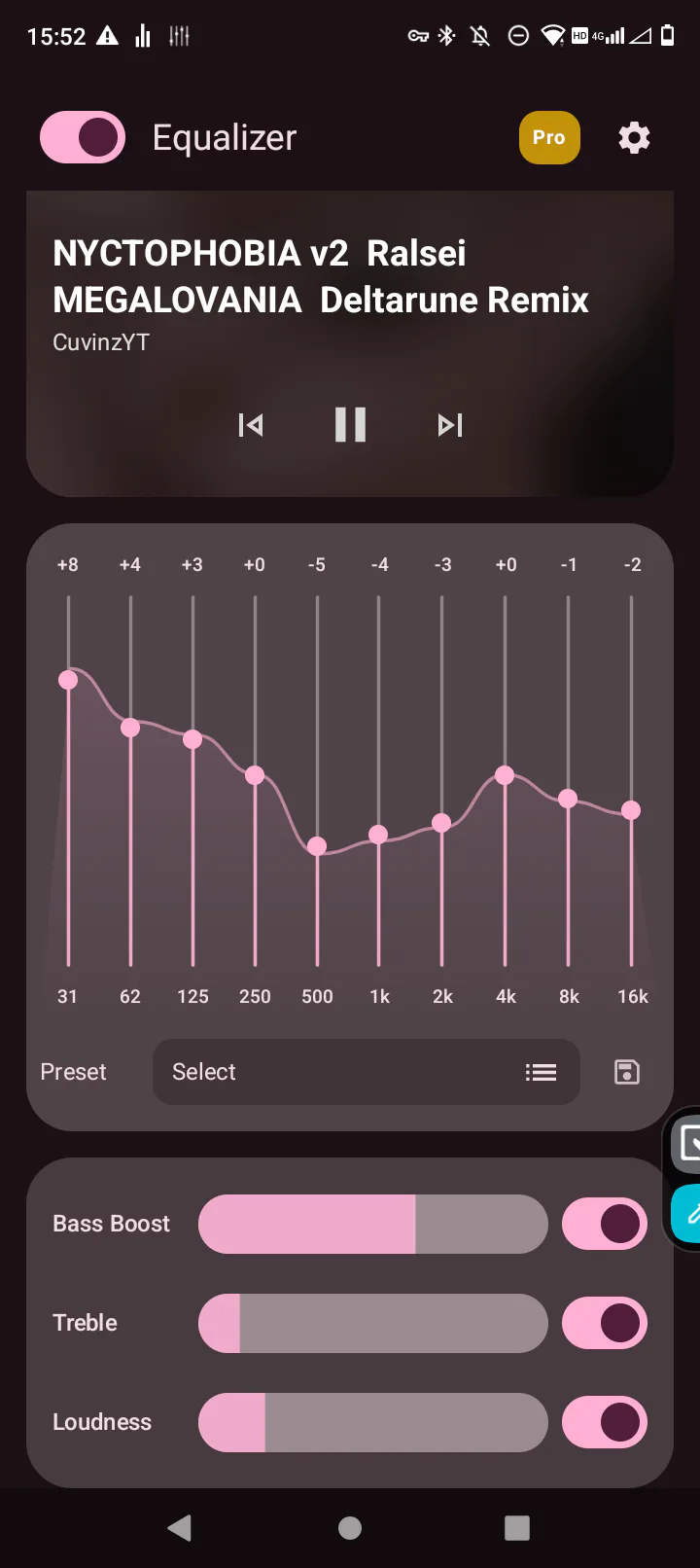Switch off the Loudness toggle
Viewport: 700px width, 1568px height.
point(605,1422)
